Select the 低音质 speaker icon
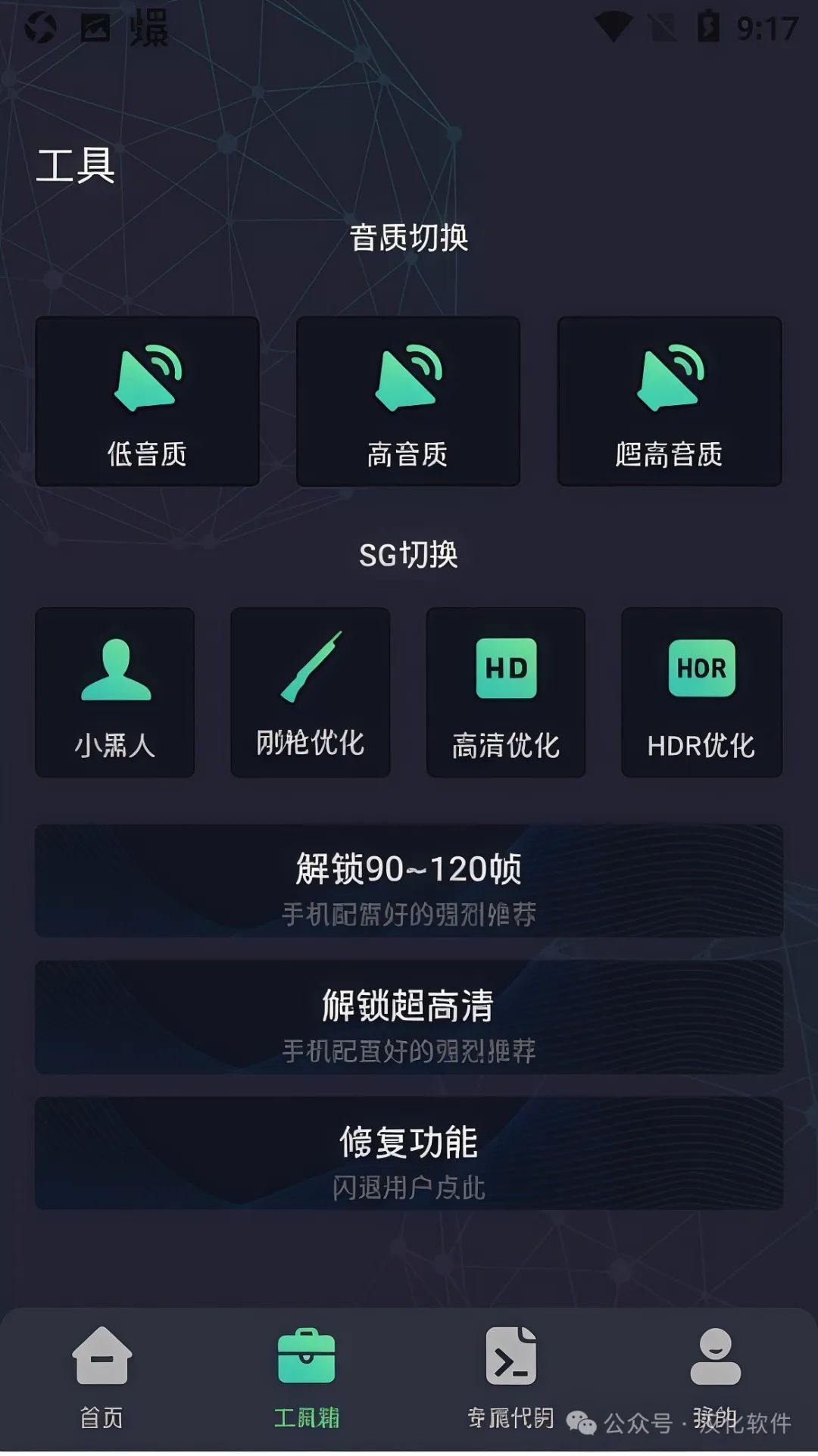 pyautogui.click(x=146, y=377)
